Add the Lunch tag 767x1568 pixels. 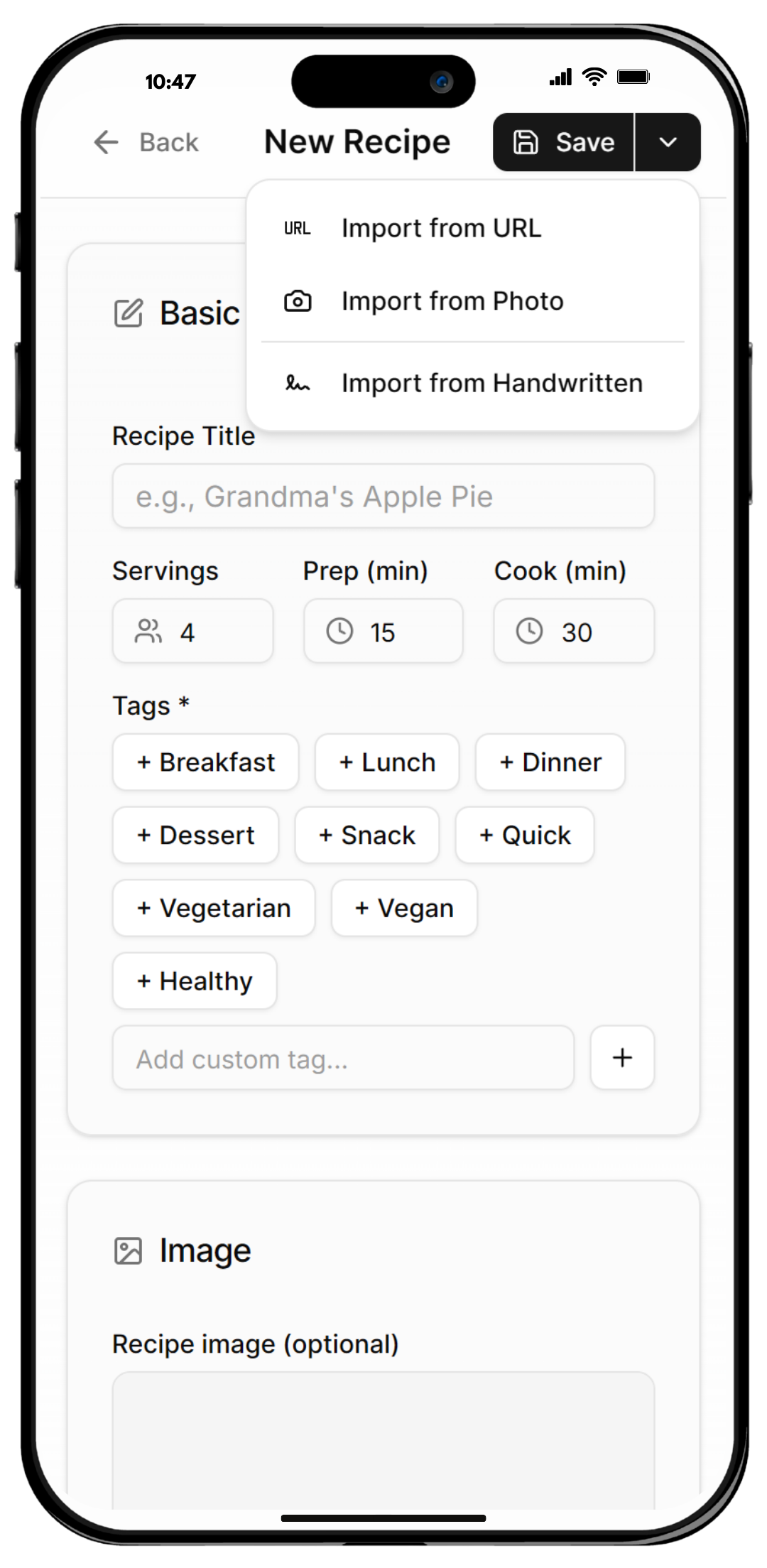point(387,762)
